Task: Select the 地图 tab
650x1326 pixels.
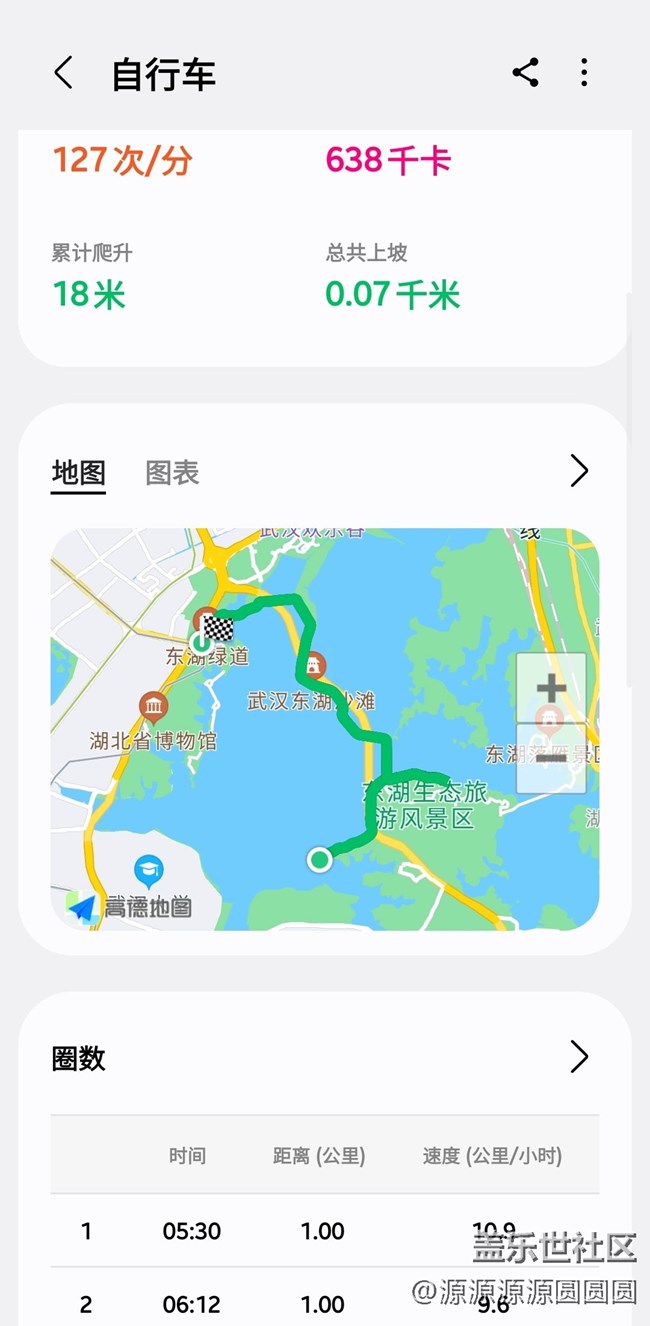Action: (x=78, y=473)
